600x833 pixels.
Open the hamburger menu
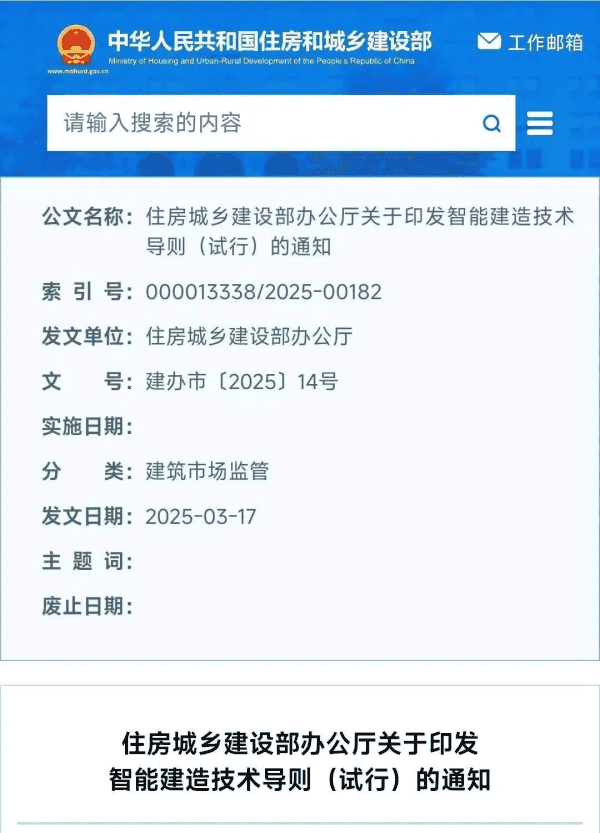coord(540,124)
